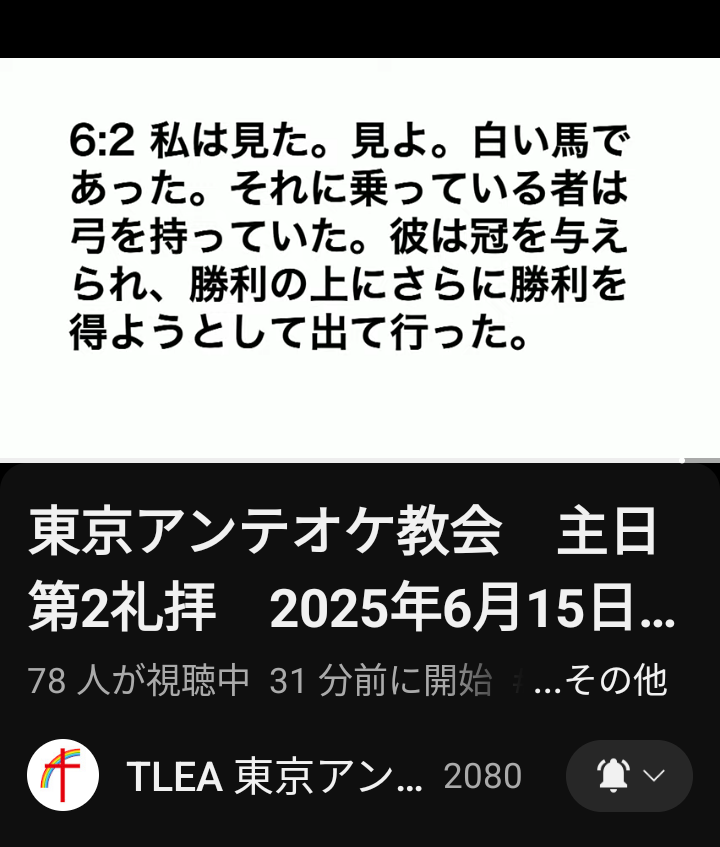Screen dimensions: 720x847
Task: Expand the description with …その他
Action: pyautogui.click(x=600, y=681)
